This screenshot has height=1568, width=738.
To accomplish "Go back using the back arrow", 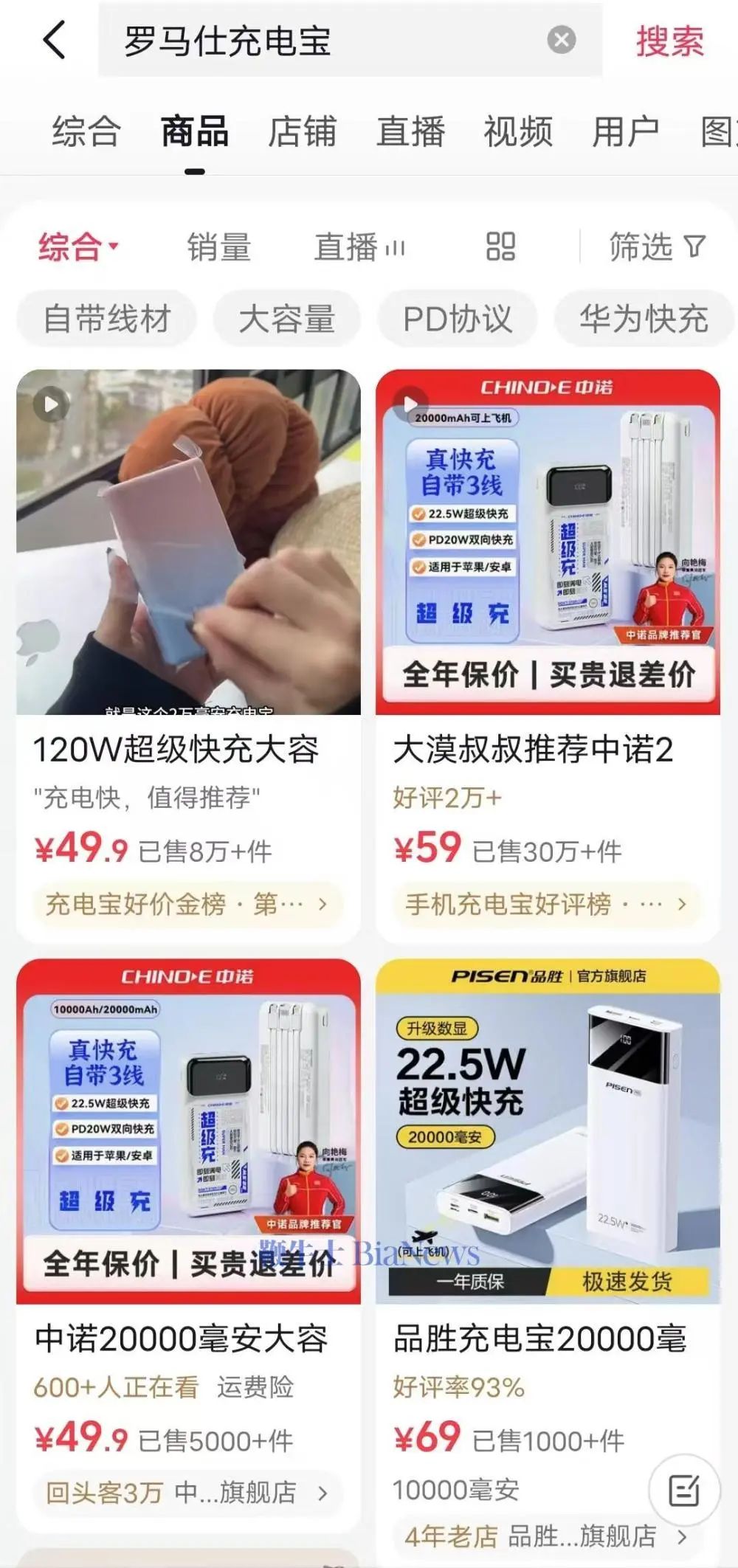I will point(55,40).
